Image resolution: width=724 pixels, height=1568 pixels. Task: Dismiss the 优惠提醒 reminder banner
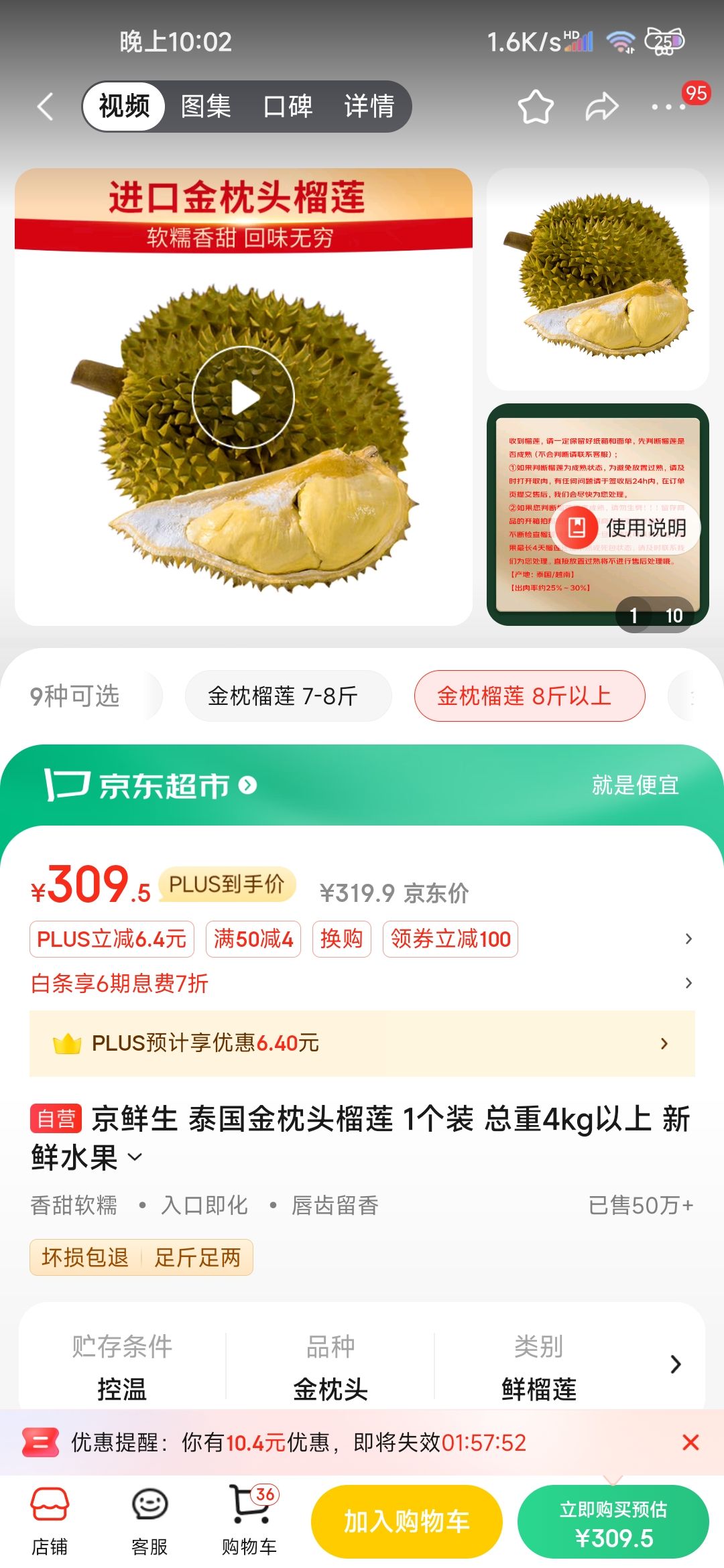click(x=690, y=1442)
